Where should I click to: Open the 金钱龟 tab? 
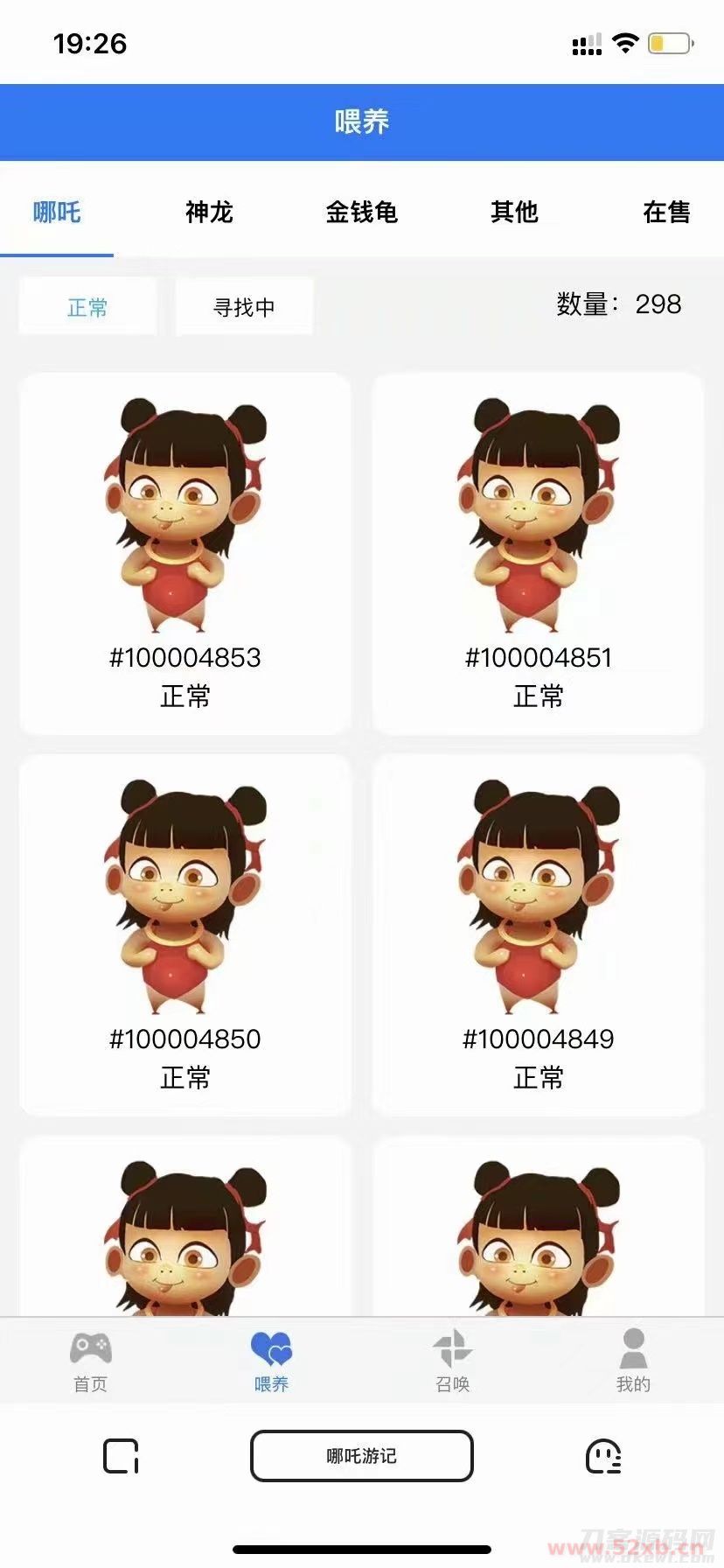click(361, 212)
